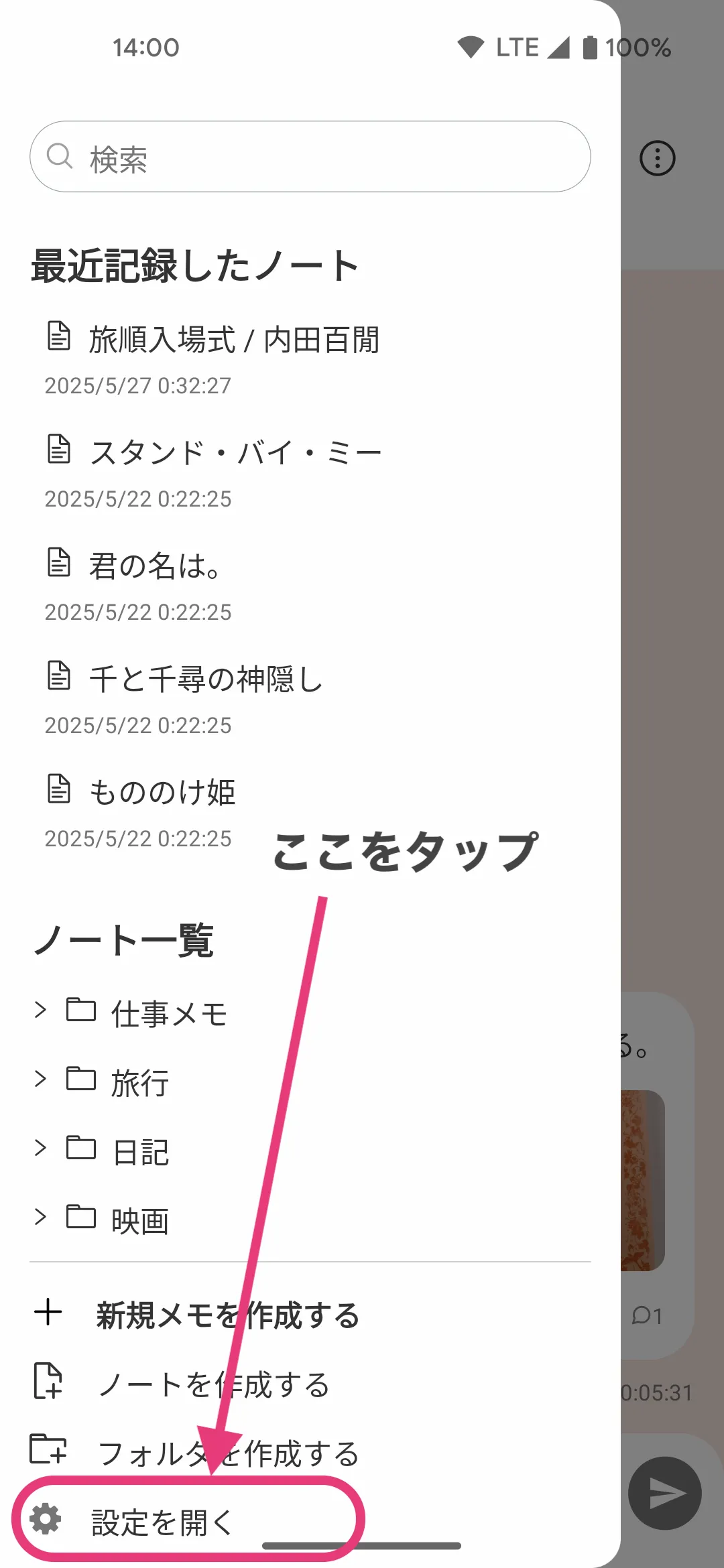The image size is (724, 1568).
Task: Select the note icon next to 君の名は。
Action: pyautogui.click(x=60, y=563)
